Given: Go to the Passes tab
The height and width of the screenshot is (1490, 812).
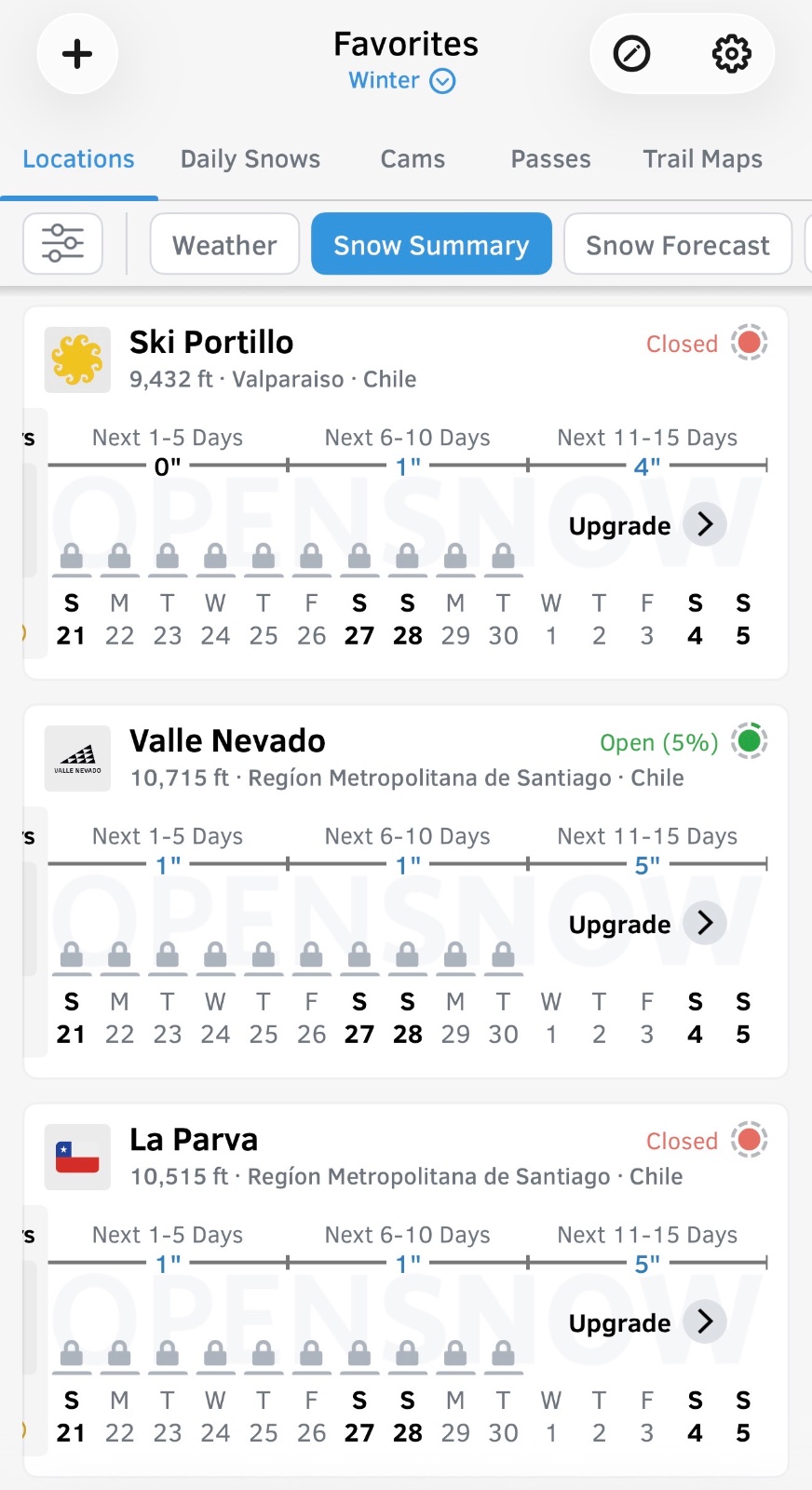Looking at the screenshot, I should tap(550, 159).
